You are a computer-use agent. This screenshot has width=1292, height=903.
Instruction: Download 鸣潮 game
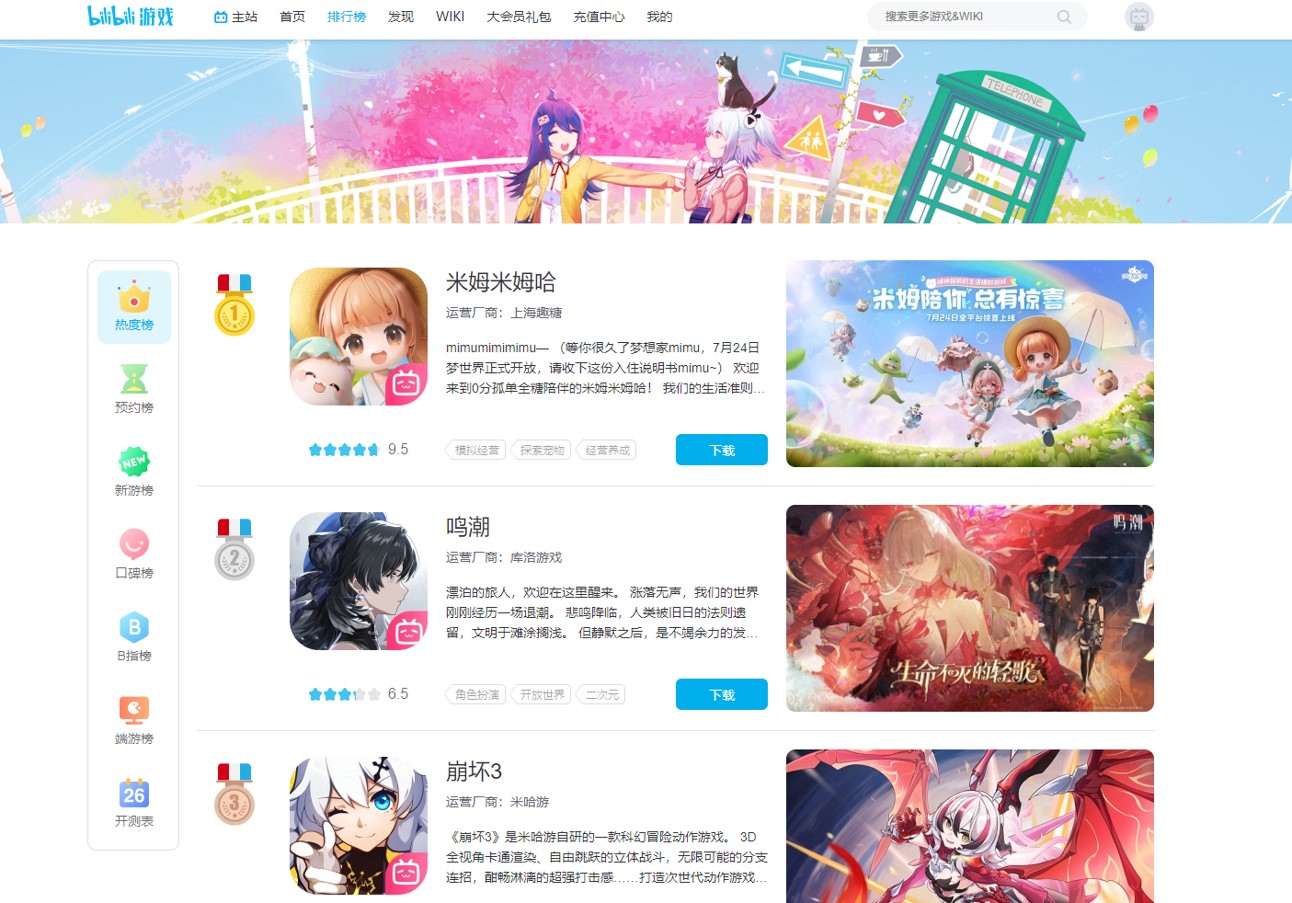pyautogui.click(x=721, y=695)
